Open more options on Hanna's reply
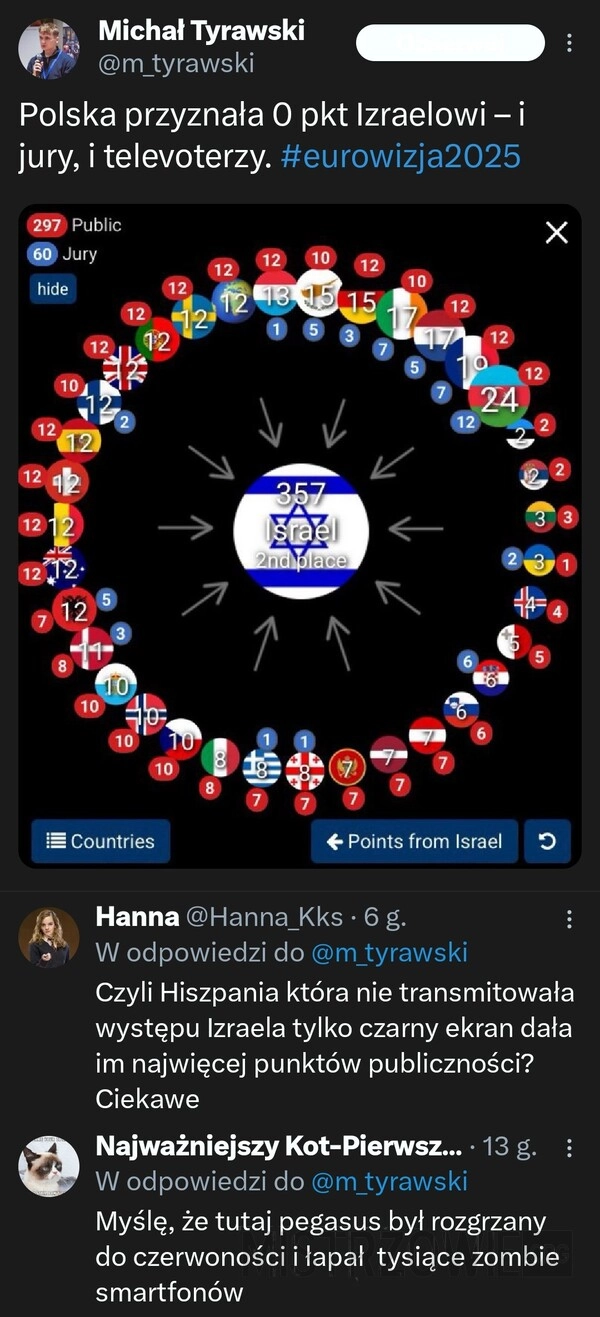Image resolution: width=600 pixels, height=1317 pixels. pyautogui.click(x=569, y=919)
